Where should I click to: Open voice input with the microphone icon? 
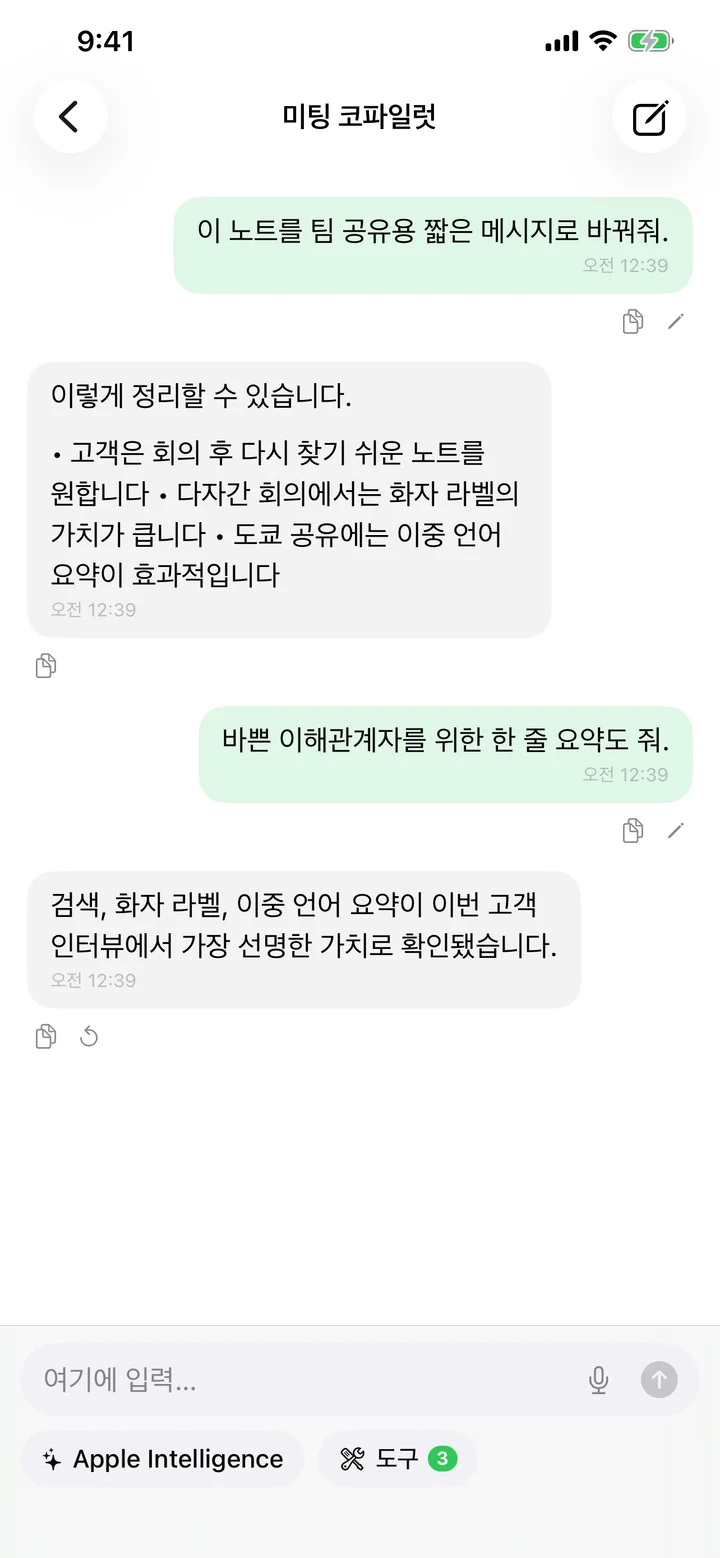tap(598, 1379)
